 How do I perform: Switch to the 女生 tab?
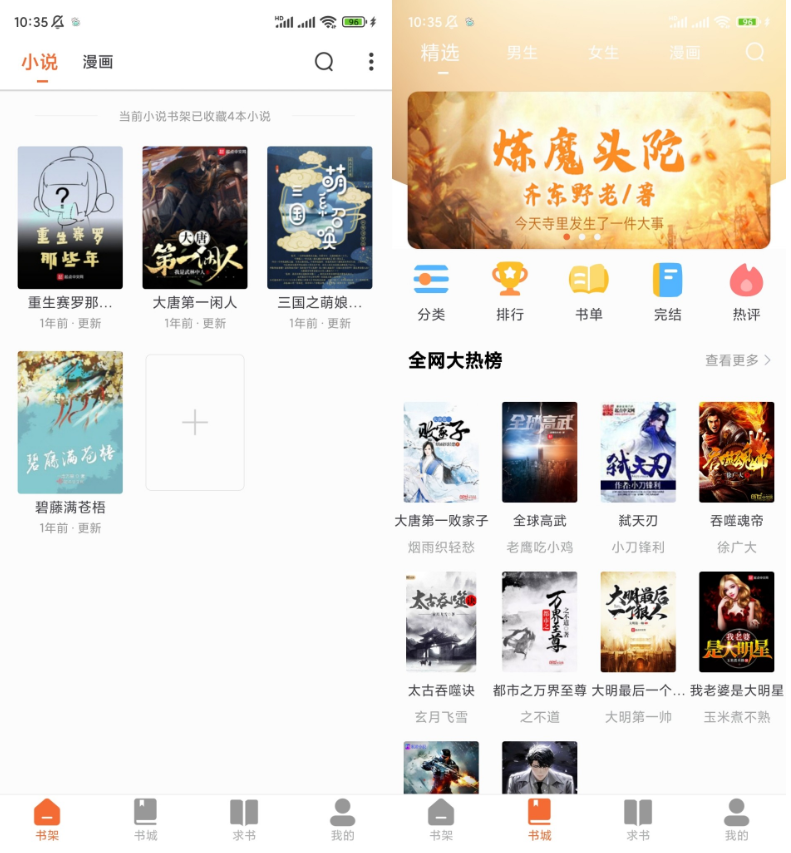pyautogui.click(x=603, y=53)
